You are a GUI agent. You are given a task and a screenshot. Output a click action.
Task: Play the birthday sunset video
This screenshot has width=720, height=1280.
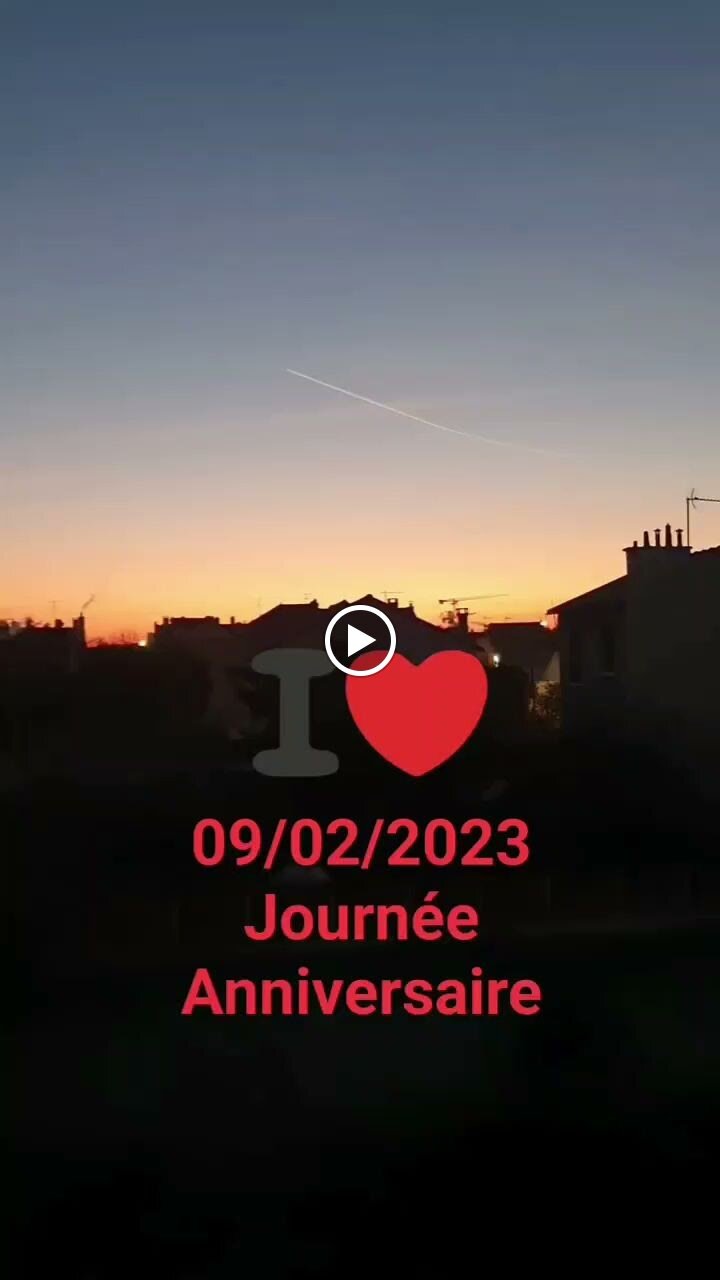(360, 640)
